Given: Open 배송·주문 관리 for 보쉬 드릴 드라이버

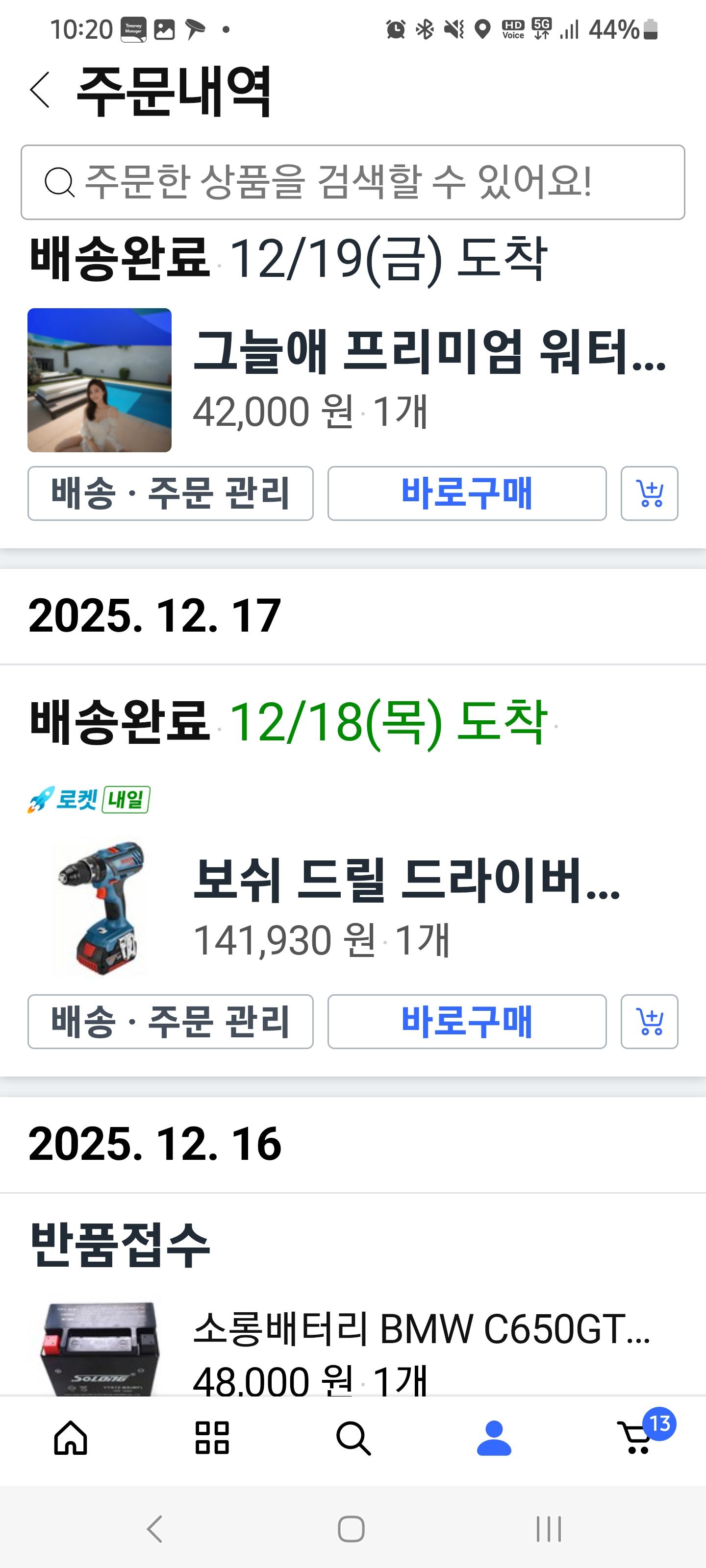Looking at the screenshot, I should pos(170,1021).
